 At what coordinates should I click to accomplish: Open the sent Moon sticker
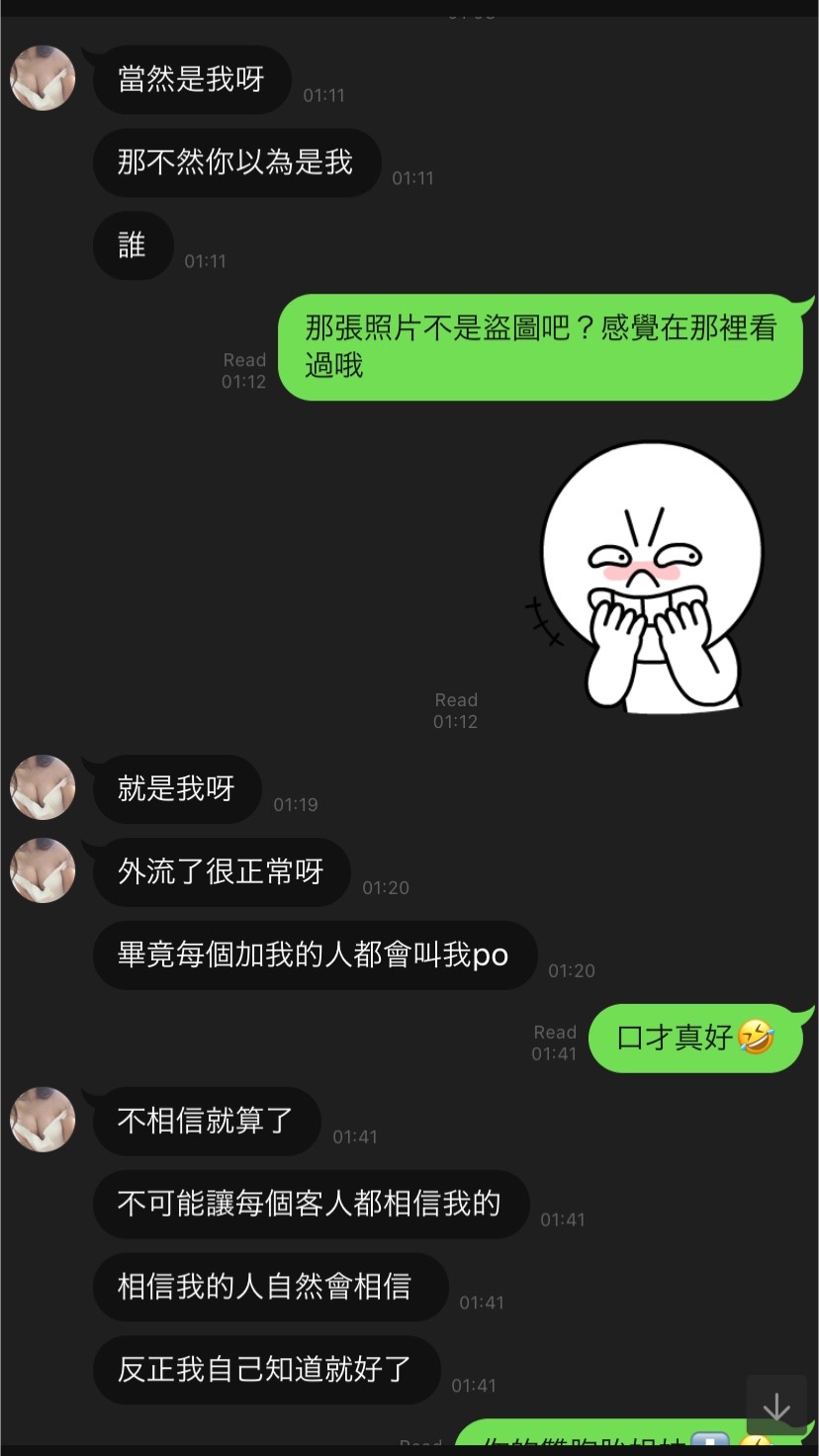645,578
